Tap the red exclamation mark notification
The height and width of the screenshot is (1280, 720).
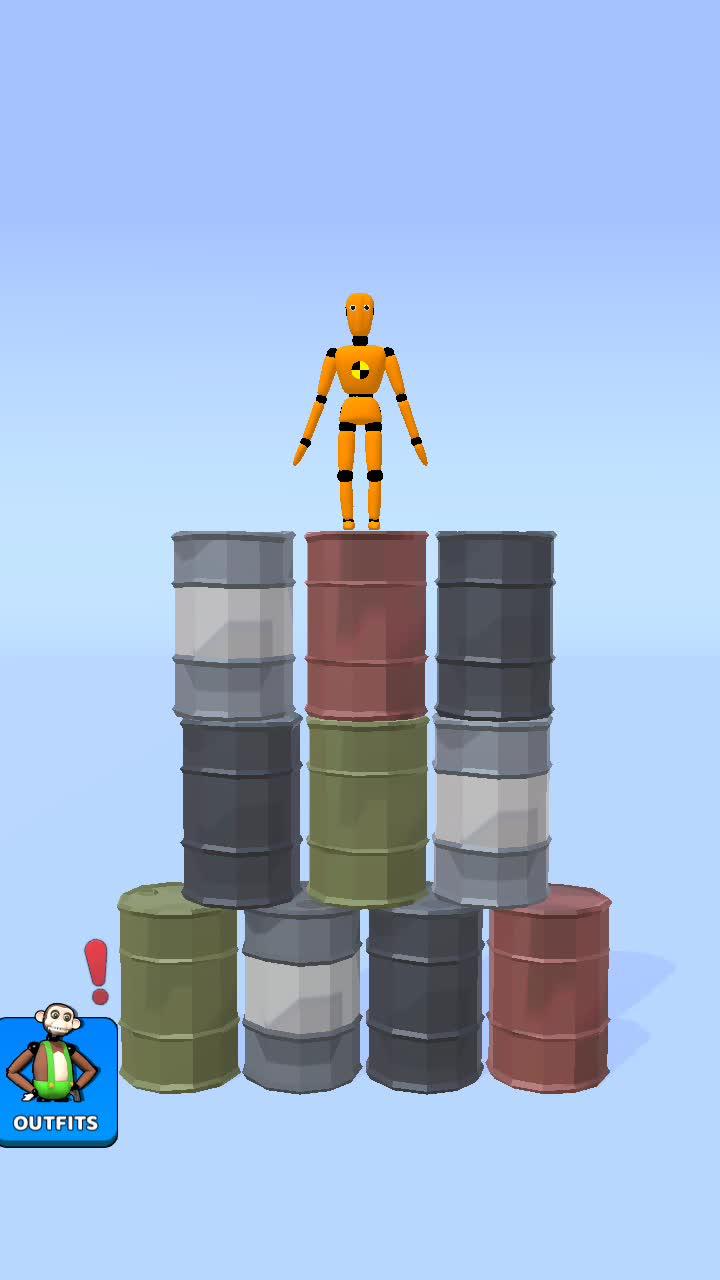96,970
